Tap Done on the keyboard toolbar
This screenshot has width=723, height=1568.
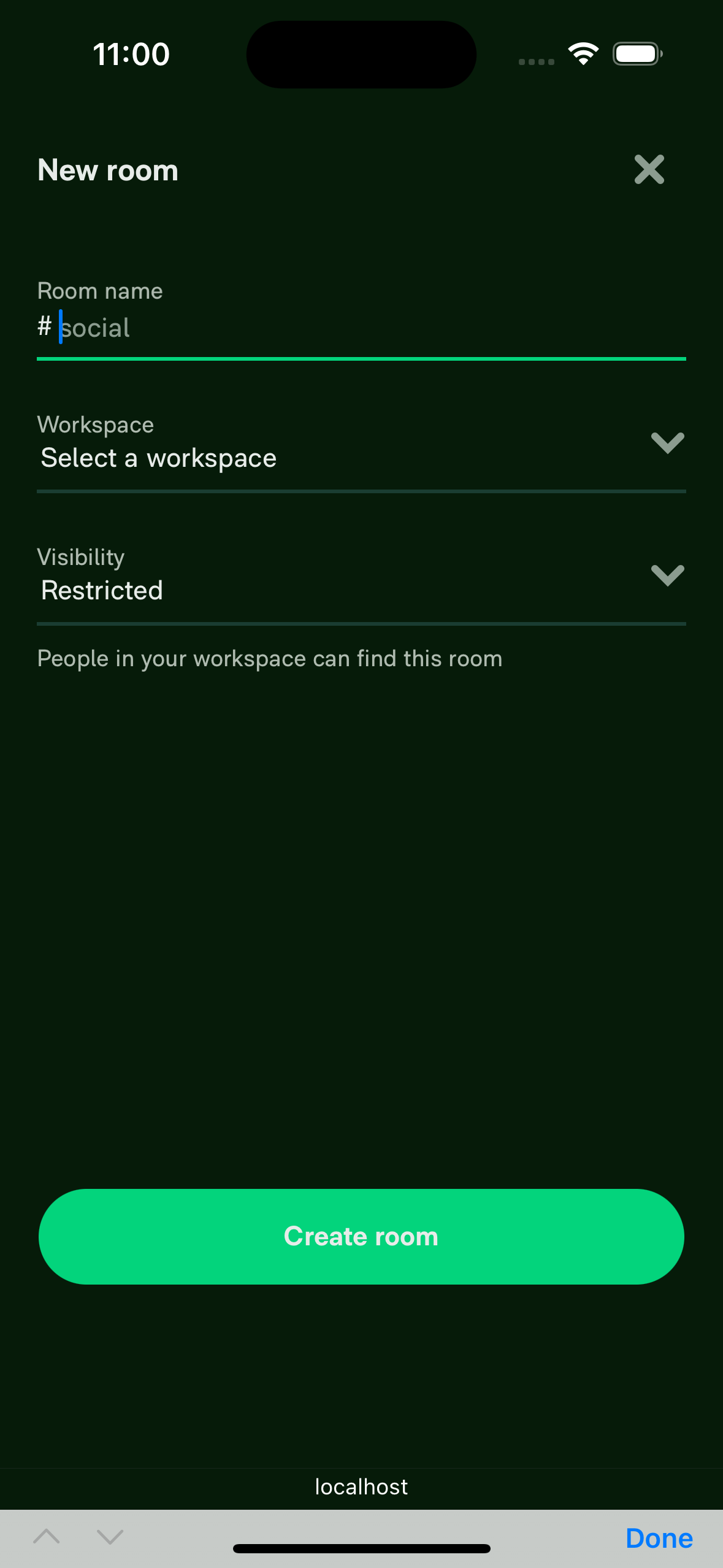[659, 1538]
